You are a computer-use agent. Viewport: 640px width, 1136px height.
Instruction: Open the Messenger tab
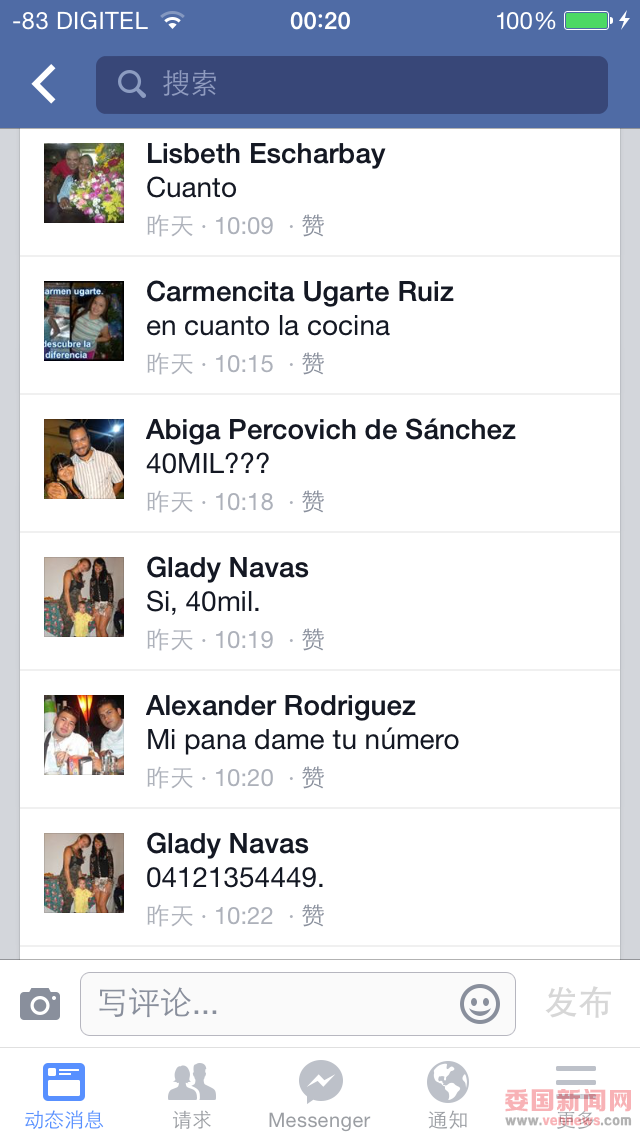point(320,1094)
